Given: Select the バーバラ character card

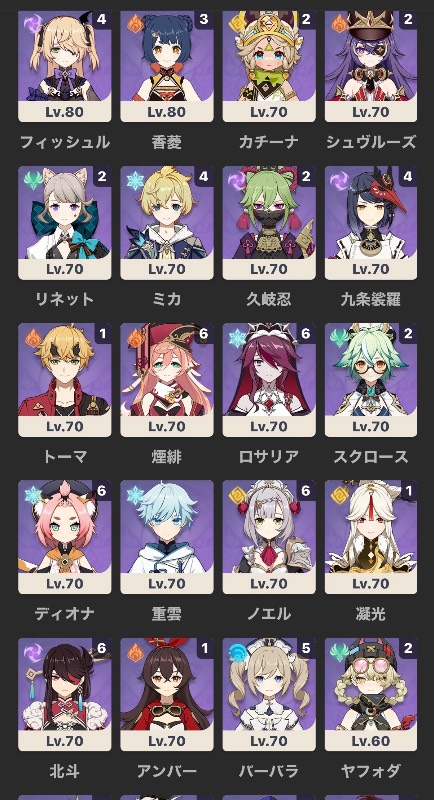Looking at the screenshot, I should point(269,694).
